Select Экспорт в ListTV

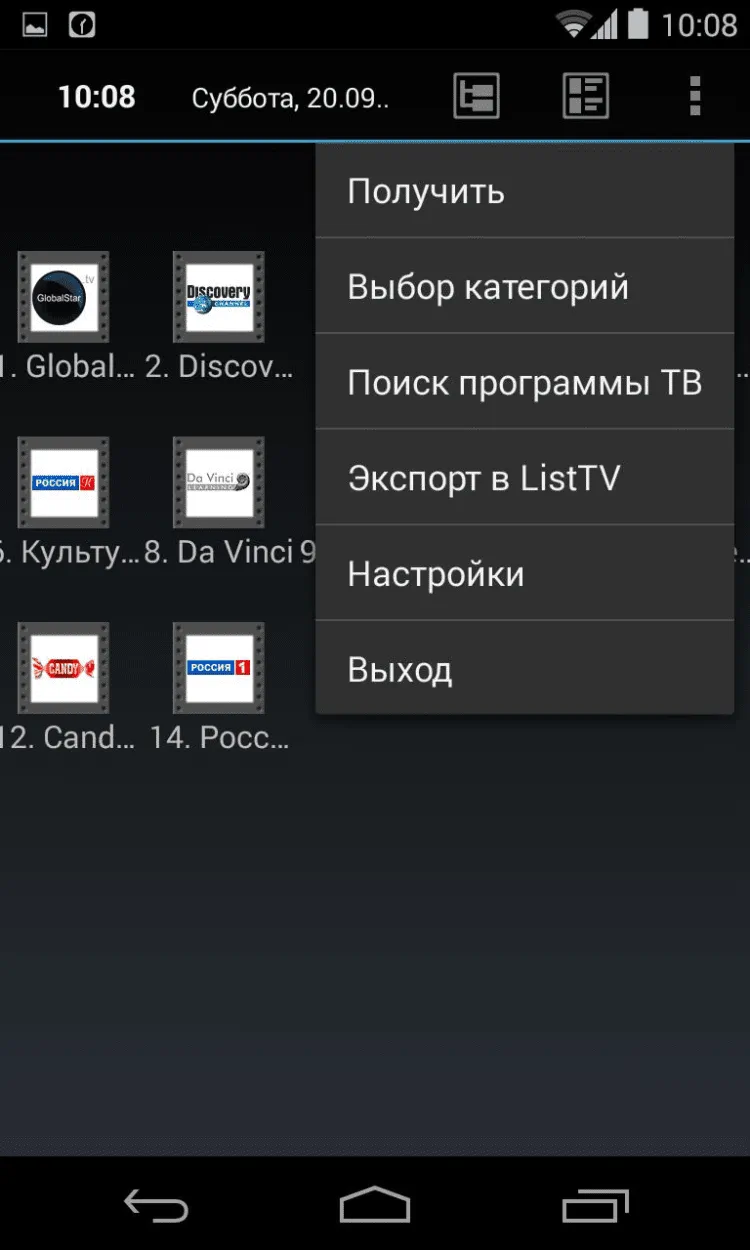[x=524, y=478]
